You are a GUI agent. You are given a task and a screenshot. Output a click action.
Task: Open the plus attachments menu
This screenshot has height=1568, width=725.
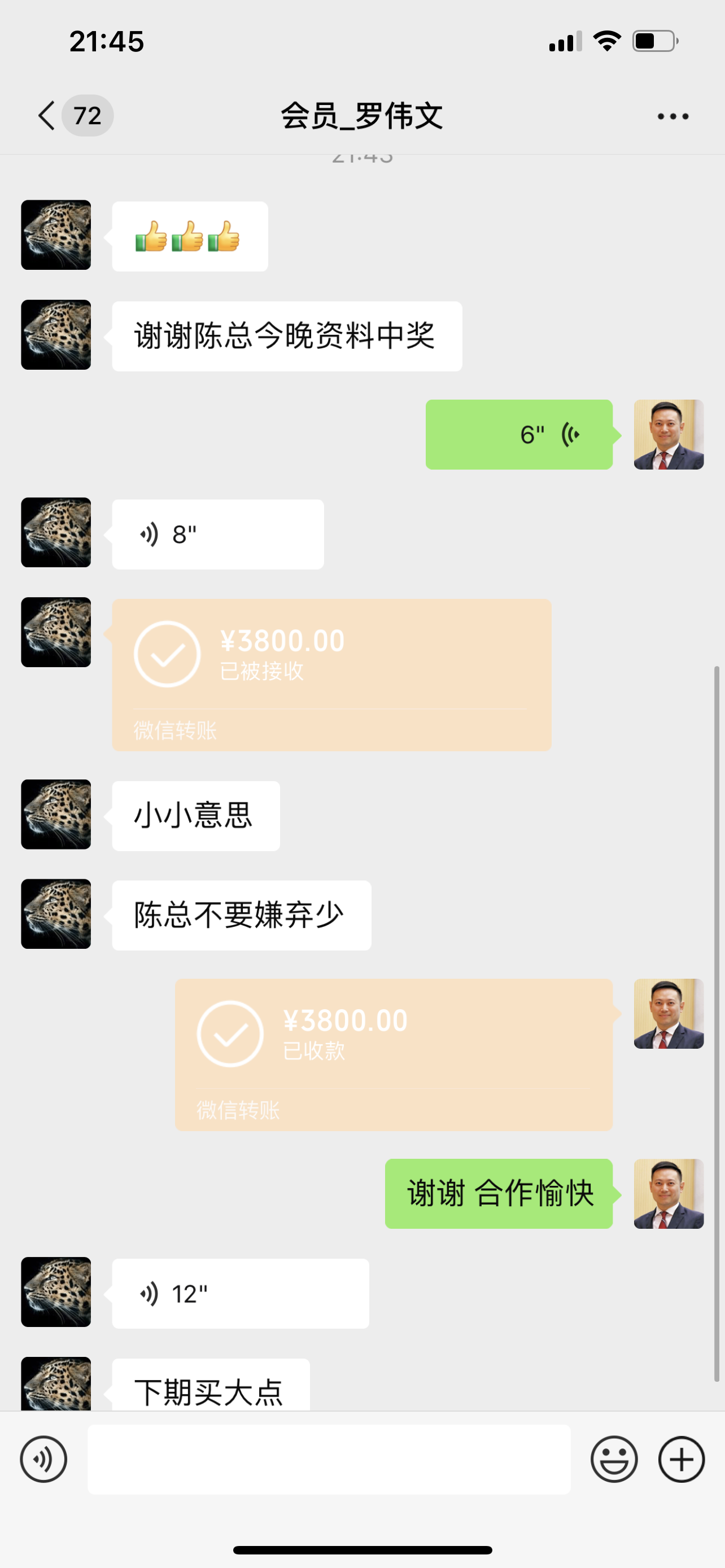[681, 1459]
